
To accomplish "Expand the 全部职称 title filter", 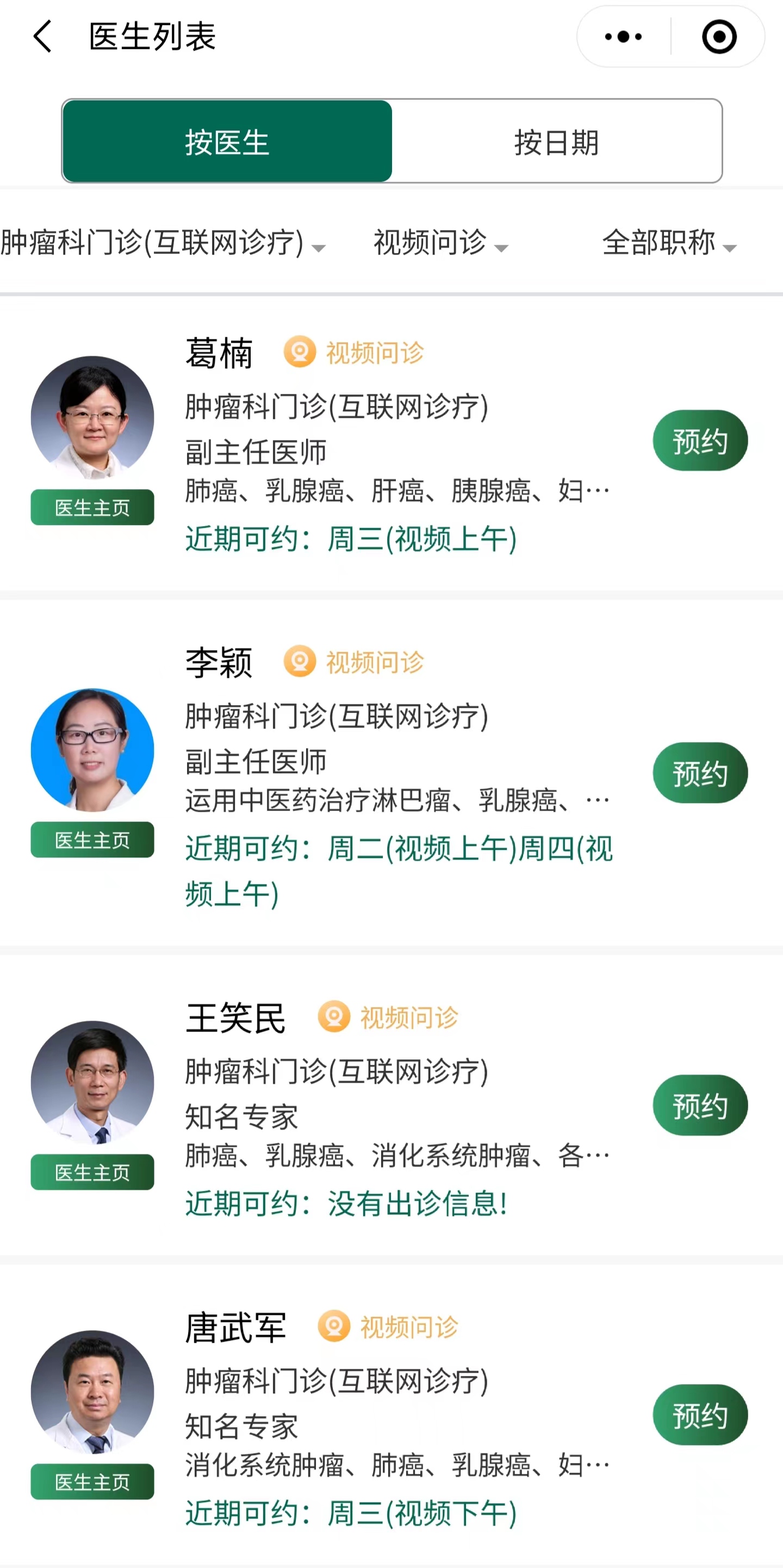I will pos(669,243).
